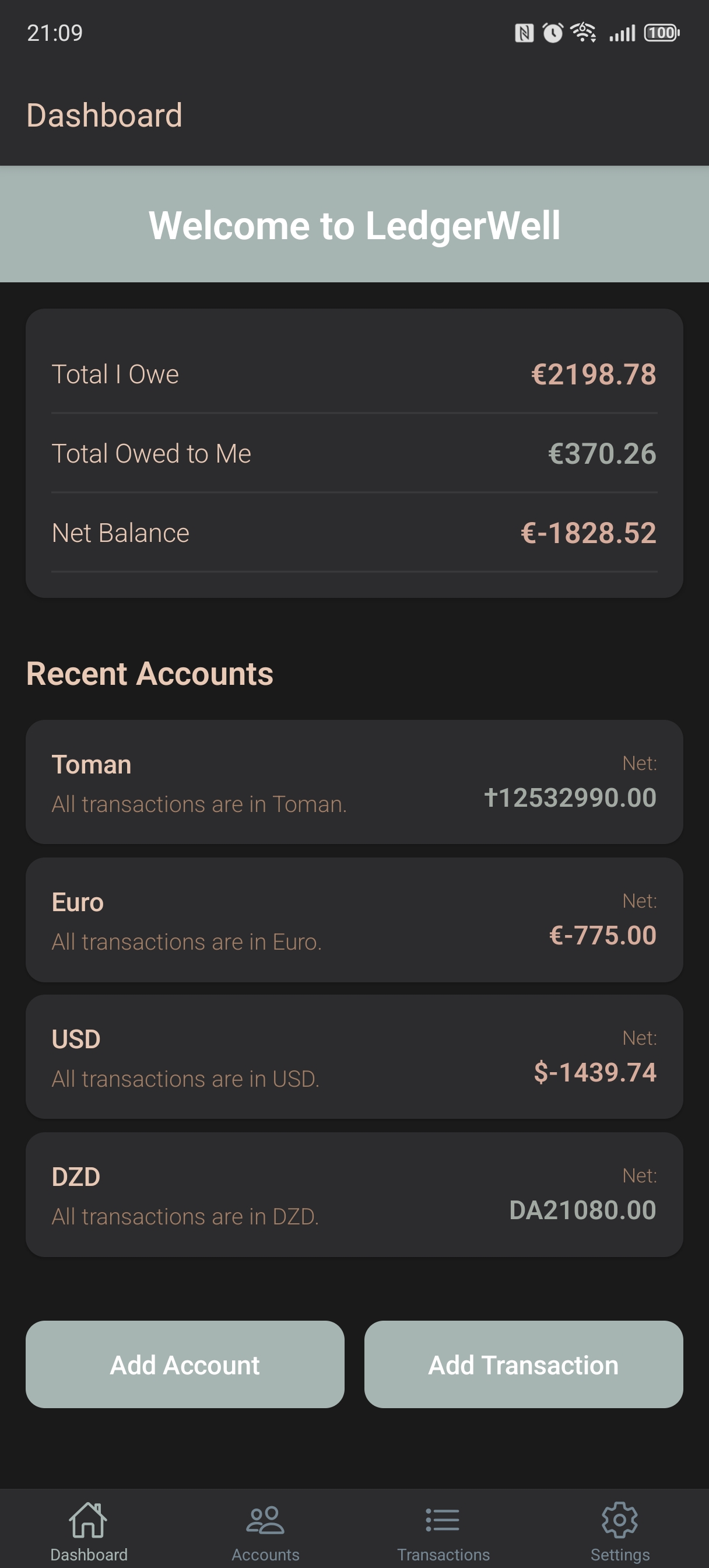The image size is (709, 1568).
Task: Open the Euro account card
Action: 354,921
